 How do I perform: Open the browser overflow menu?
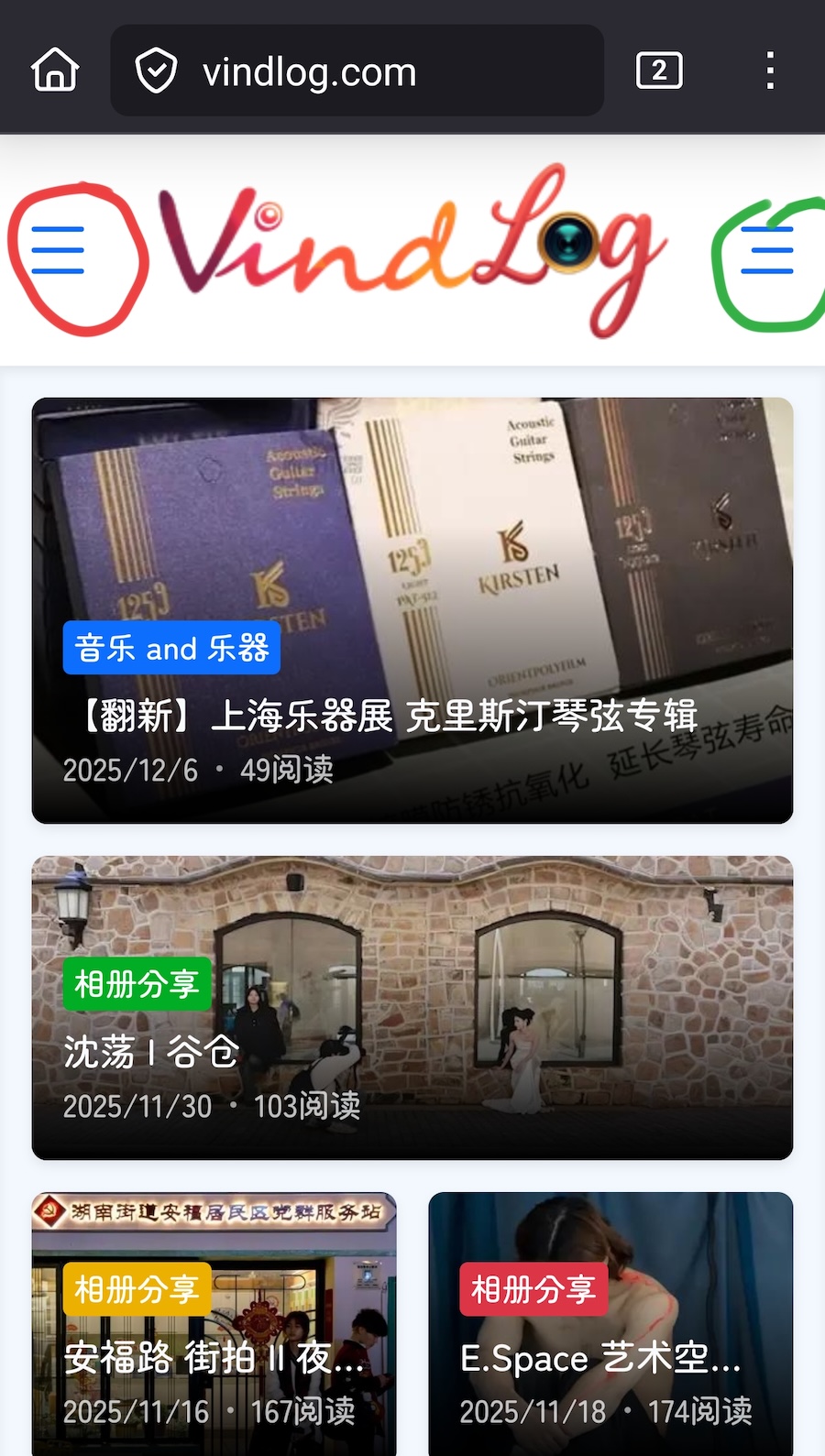770,71
